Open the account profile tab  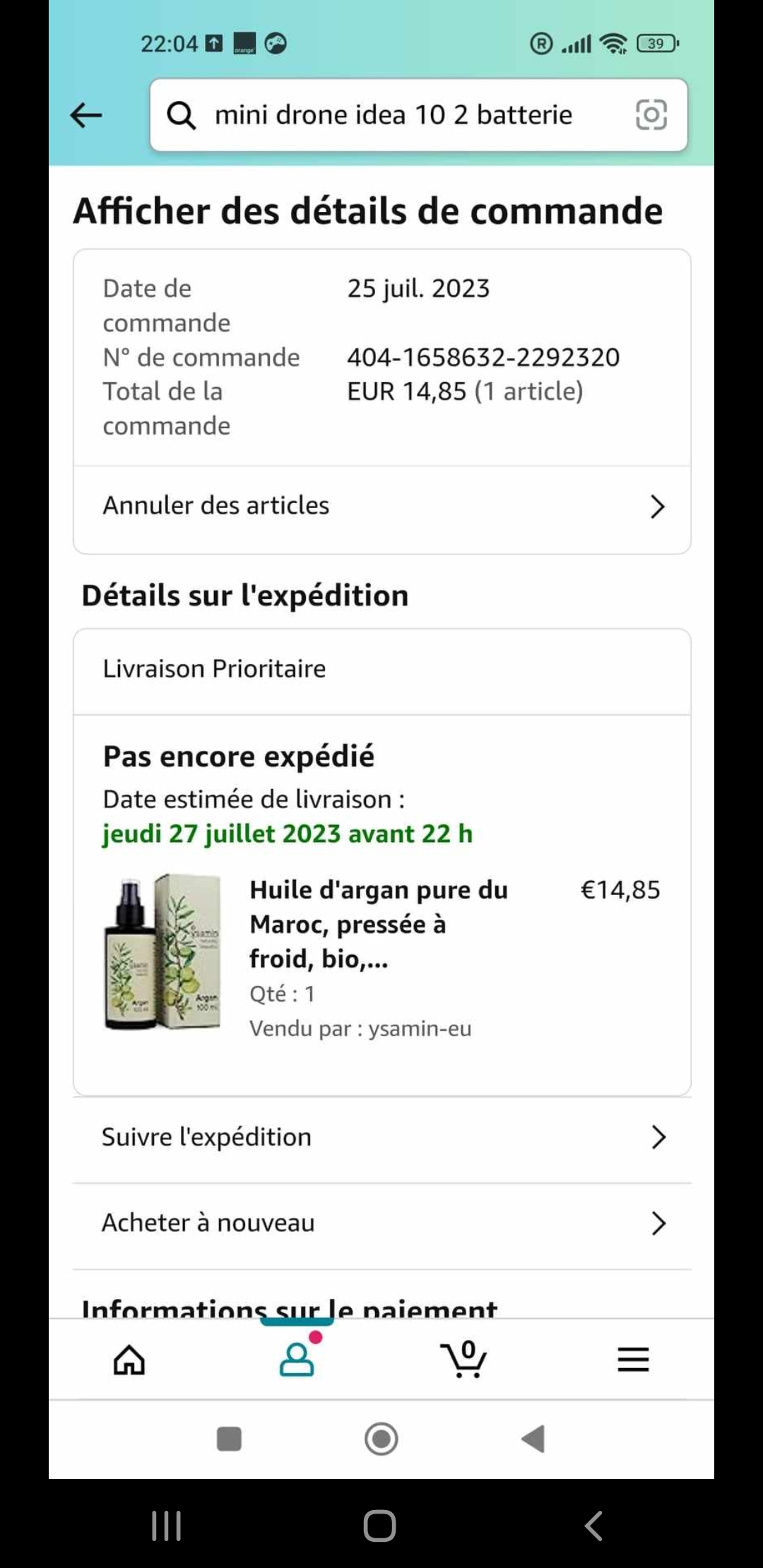pos(297,1360)
